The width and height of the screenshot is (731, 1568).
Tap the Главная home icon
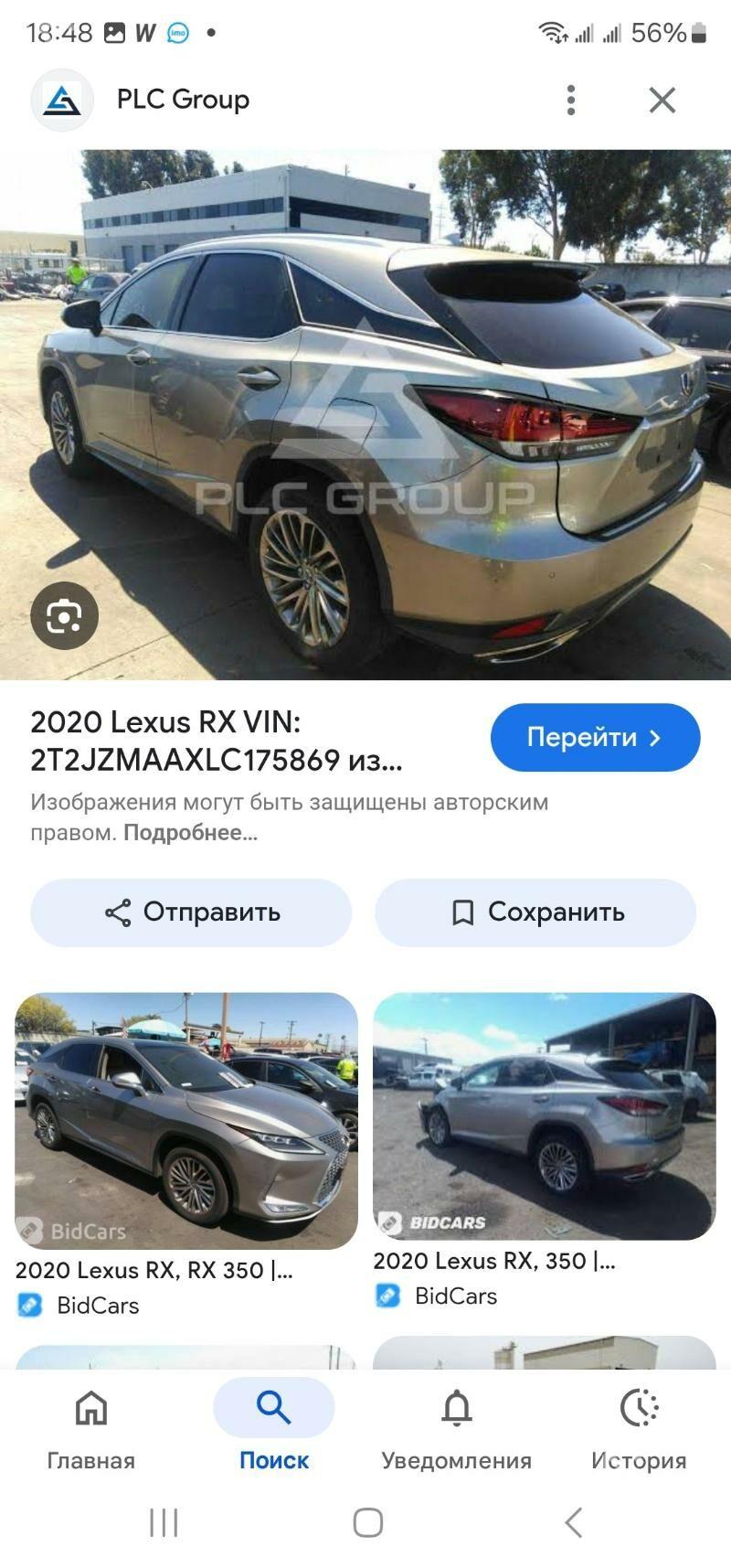[91, 1408]
